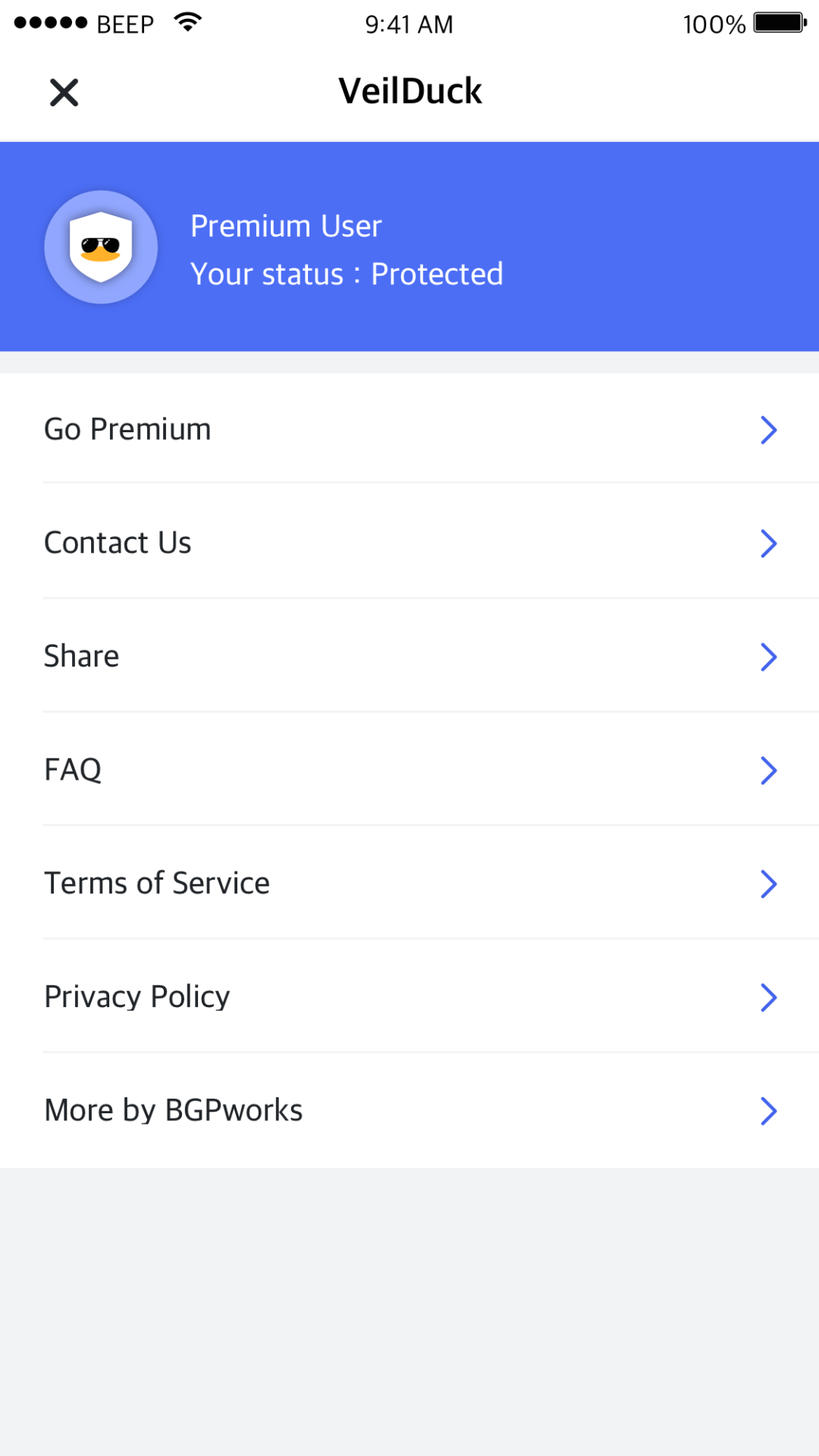Read the Privacy Policy
The height and width of the screenshot is (1456, 819).
click(409, 996)
